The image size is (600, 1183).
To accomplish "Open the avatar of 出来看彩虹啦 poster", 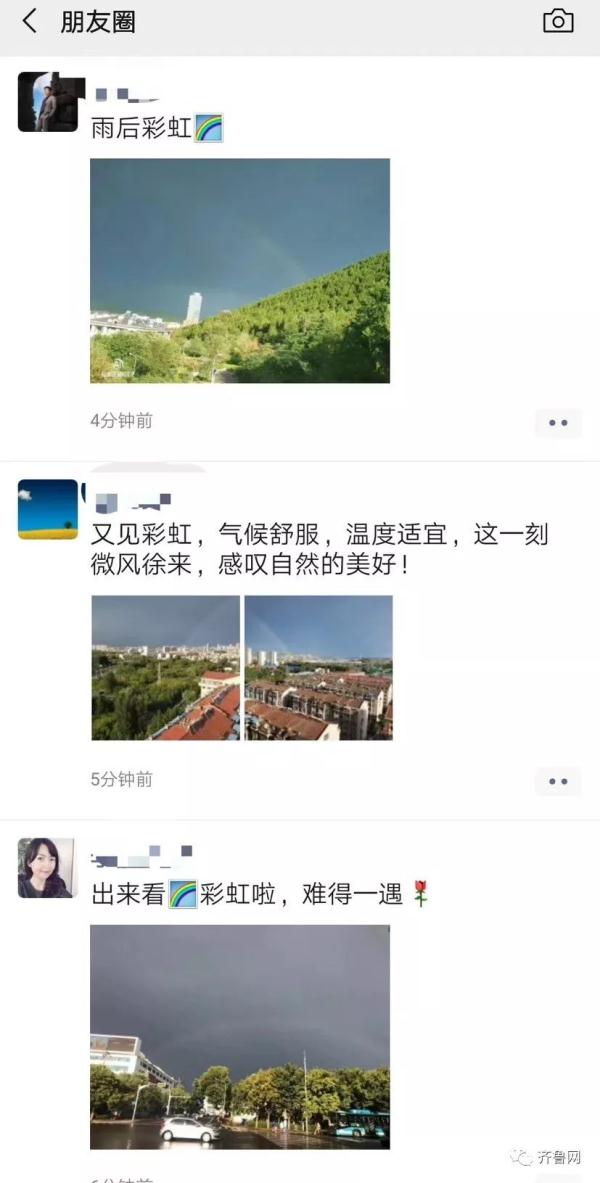I will (48, 868).
